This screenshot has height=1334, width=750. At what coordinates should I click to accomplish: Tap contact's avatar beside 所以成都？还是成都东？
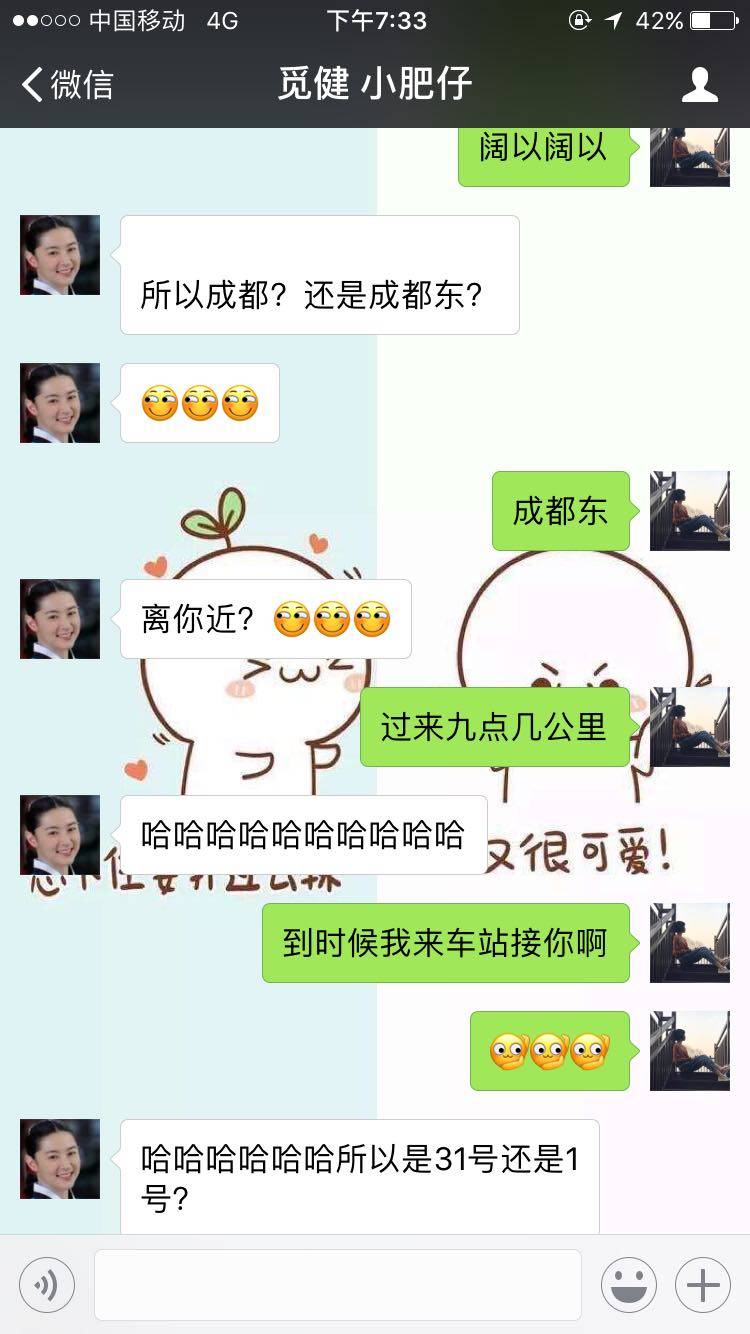click(x=60, y=255)
